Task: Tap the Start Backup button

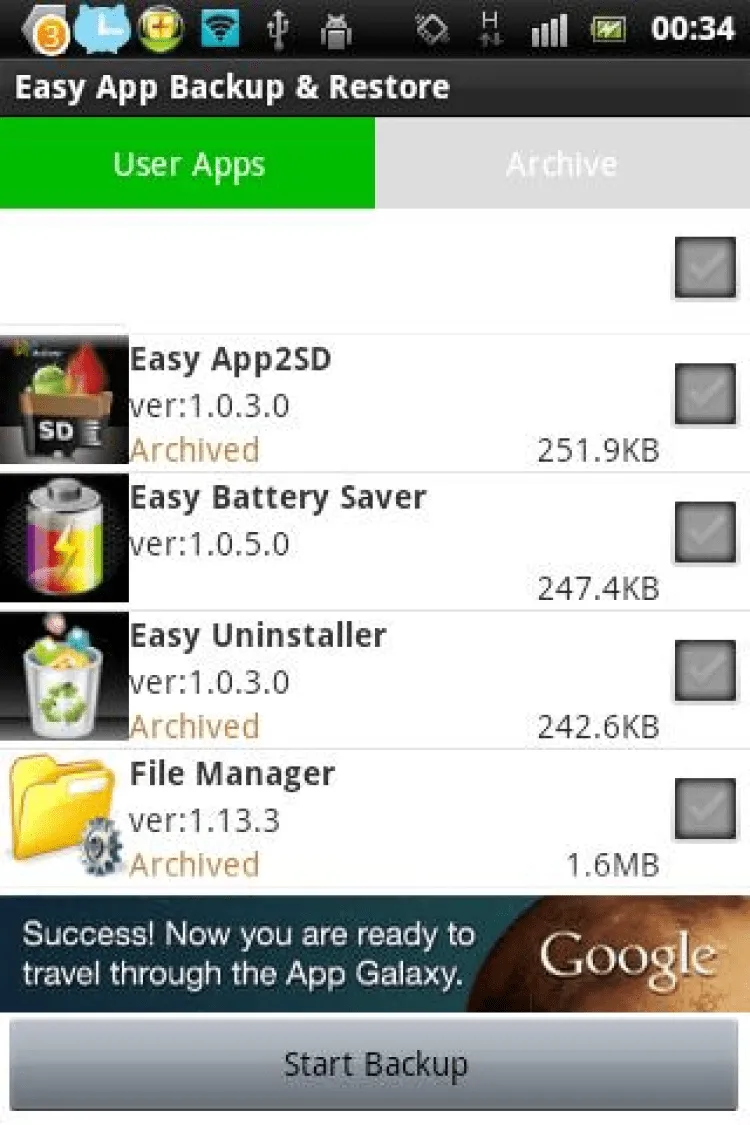Action: [x=375, y=1064]
